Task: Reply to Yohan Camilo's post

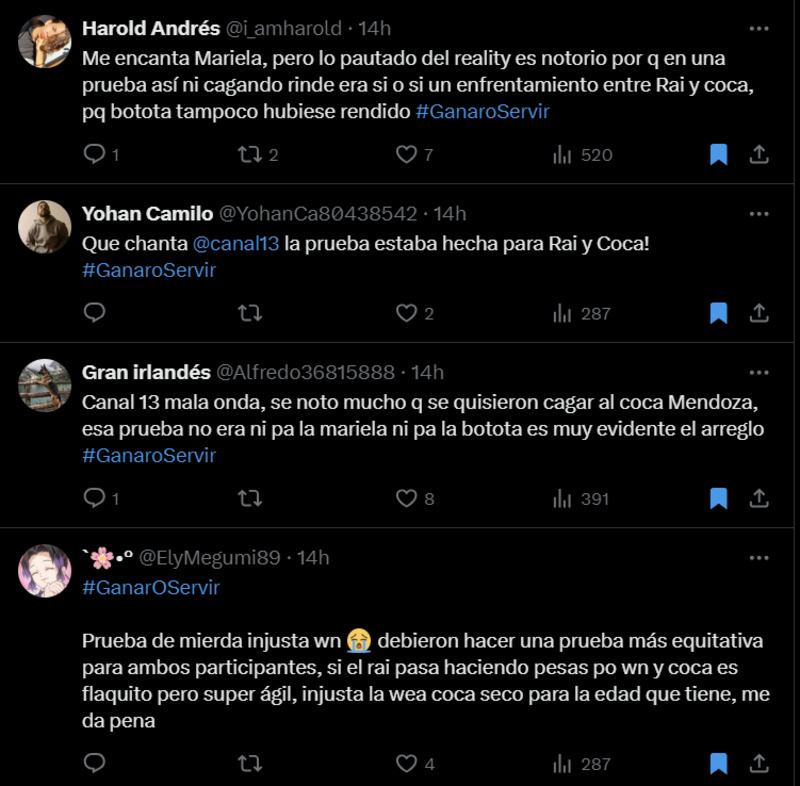Action: [x=95, y=313]
